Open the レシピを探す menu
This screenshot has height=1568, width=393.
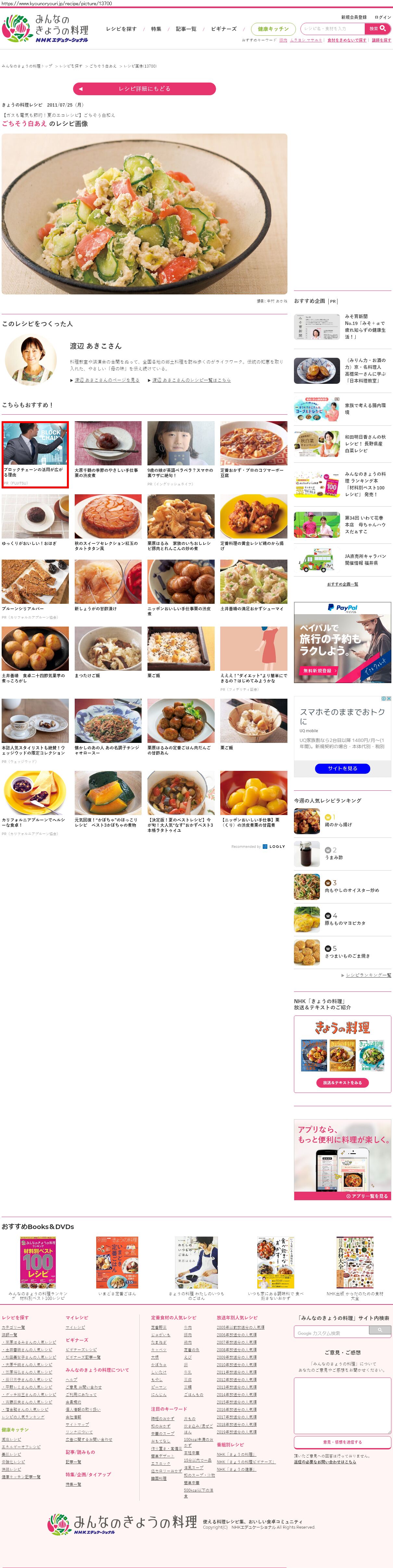[121, 29]
